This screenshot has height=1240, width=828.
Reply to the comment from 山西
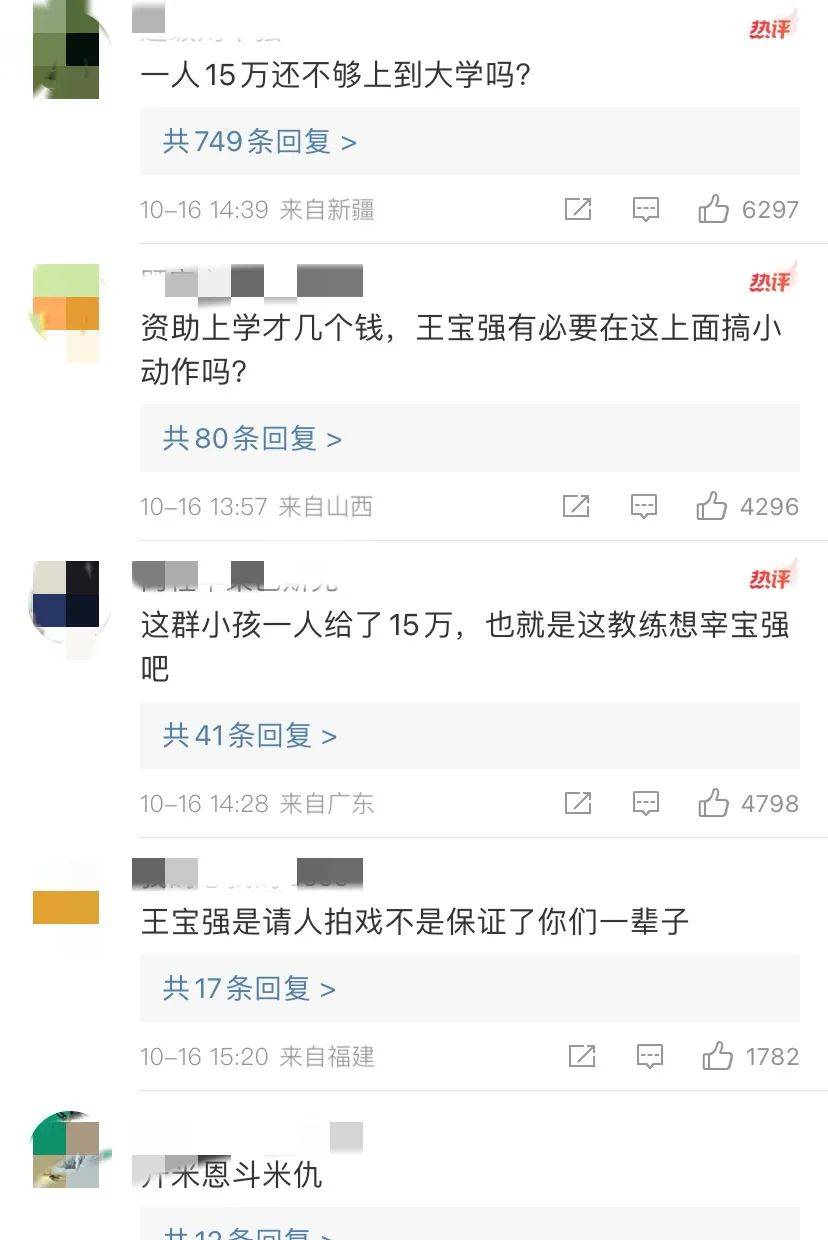pyautogui.click(x=644, y=506)
